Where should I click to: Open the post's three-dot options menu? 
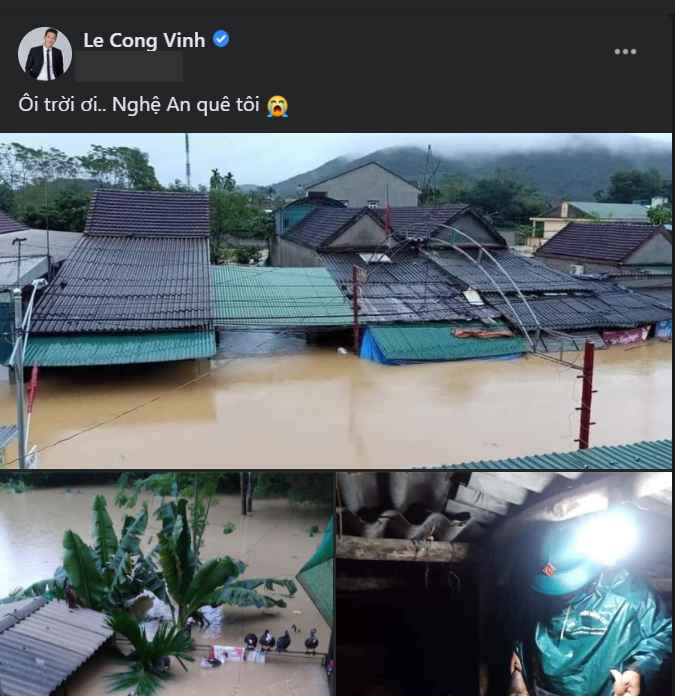[x=625, y=52]
